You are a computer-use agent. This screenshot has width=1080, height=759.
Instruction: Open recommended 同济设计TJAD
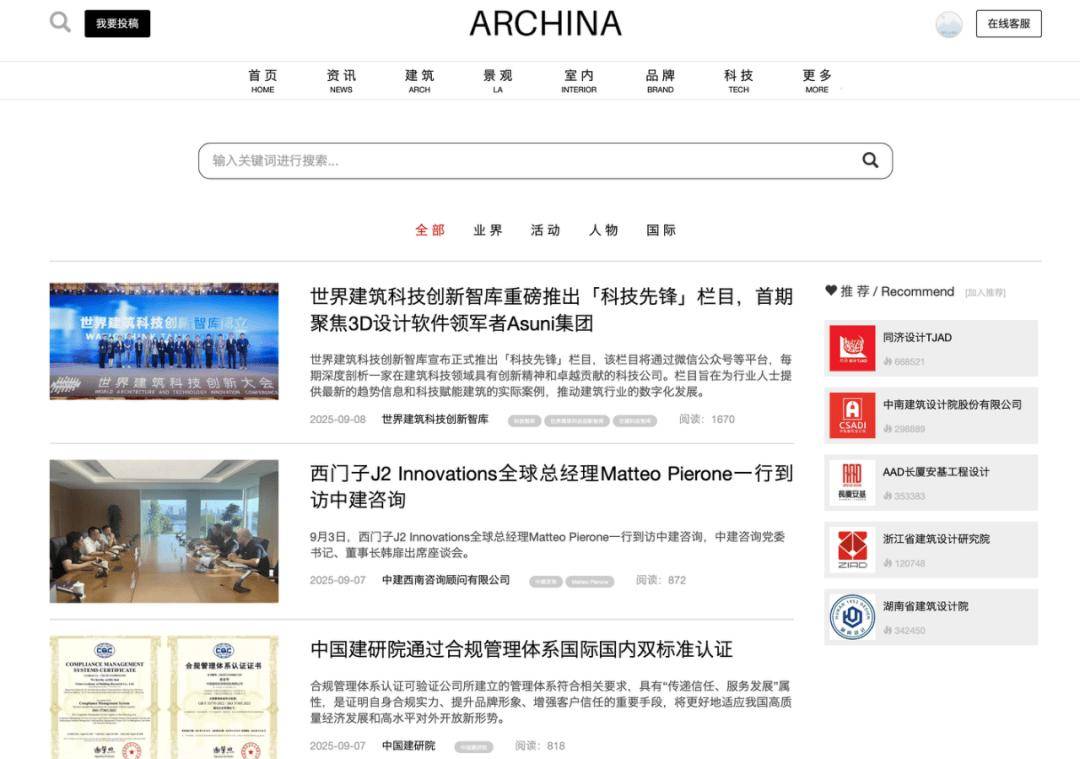[917, 338]
